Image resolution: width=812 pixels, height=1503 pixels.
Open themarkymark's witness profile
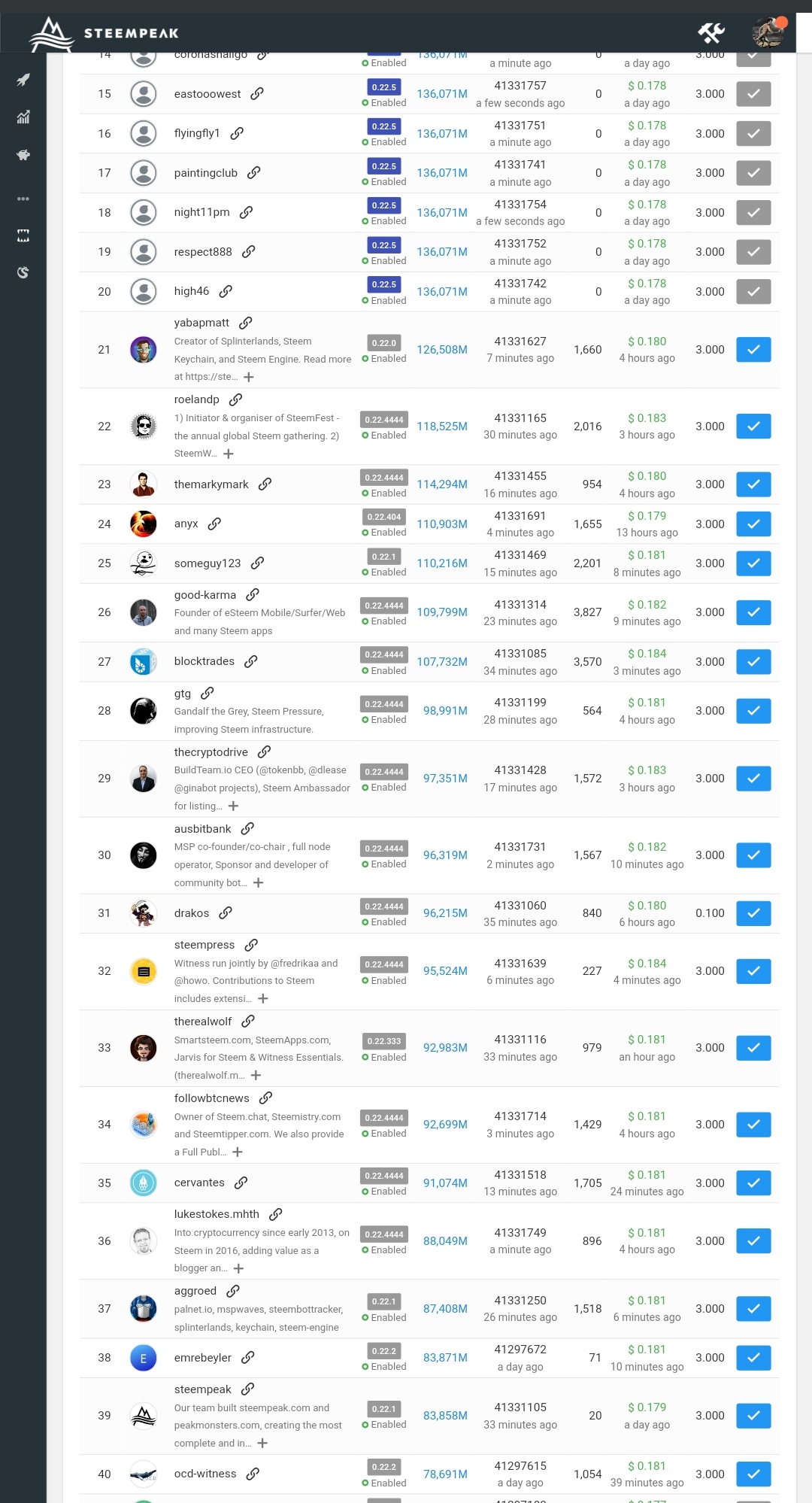[x=211, y=484]
